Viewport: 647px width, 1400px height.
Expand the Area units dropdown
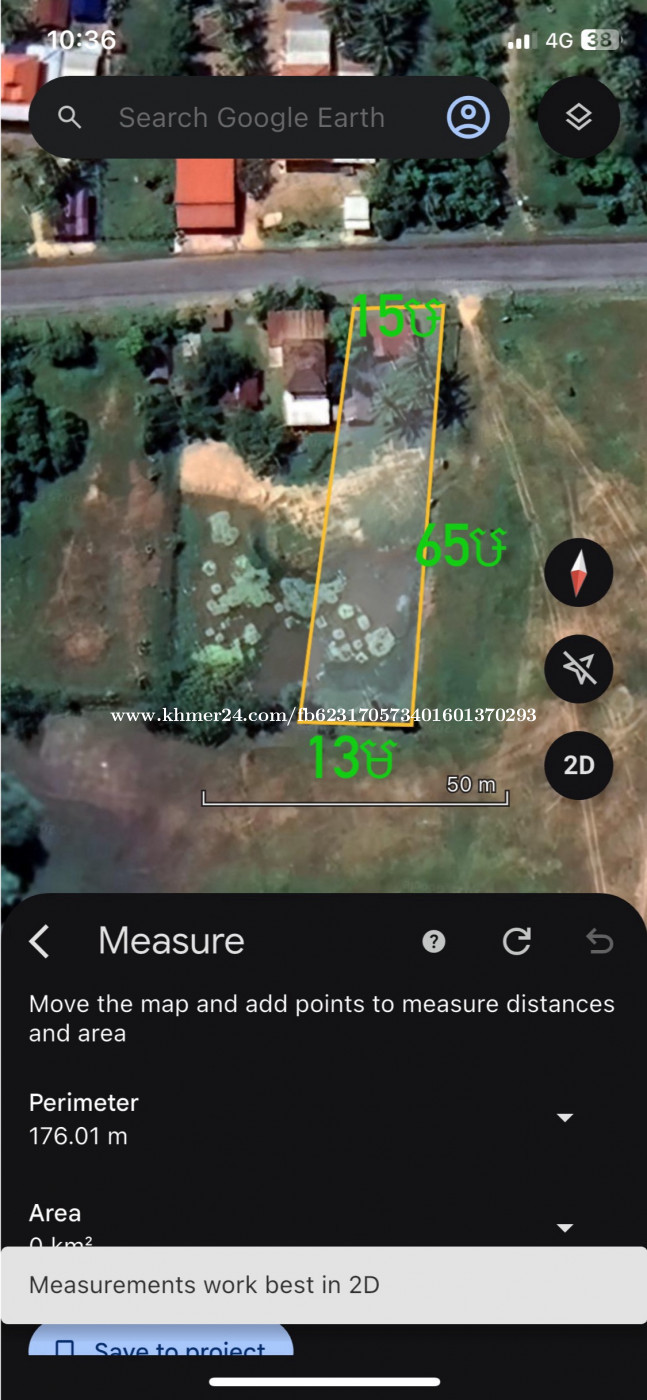click(565, 1228)
